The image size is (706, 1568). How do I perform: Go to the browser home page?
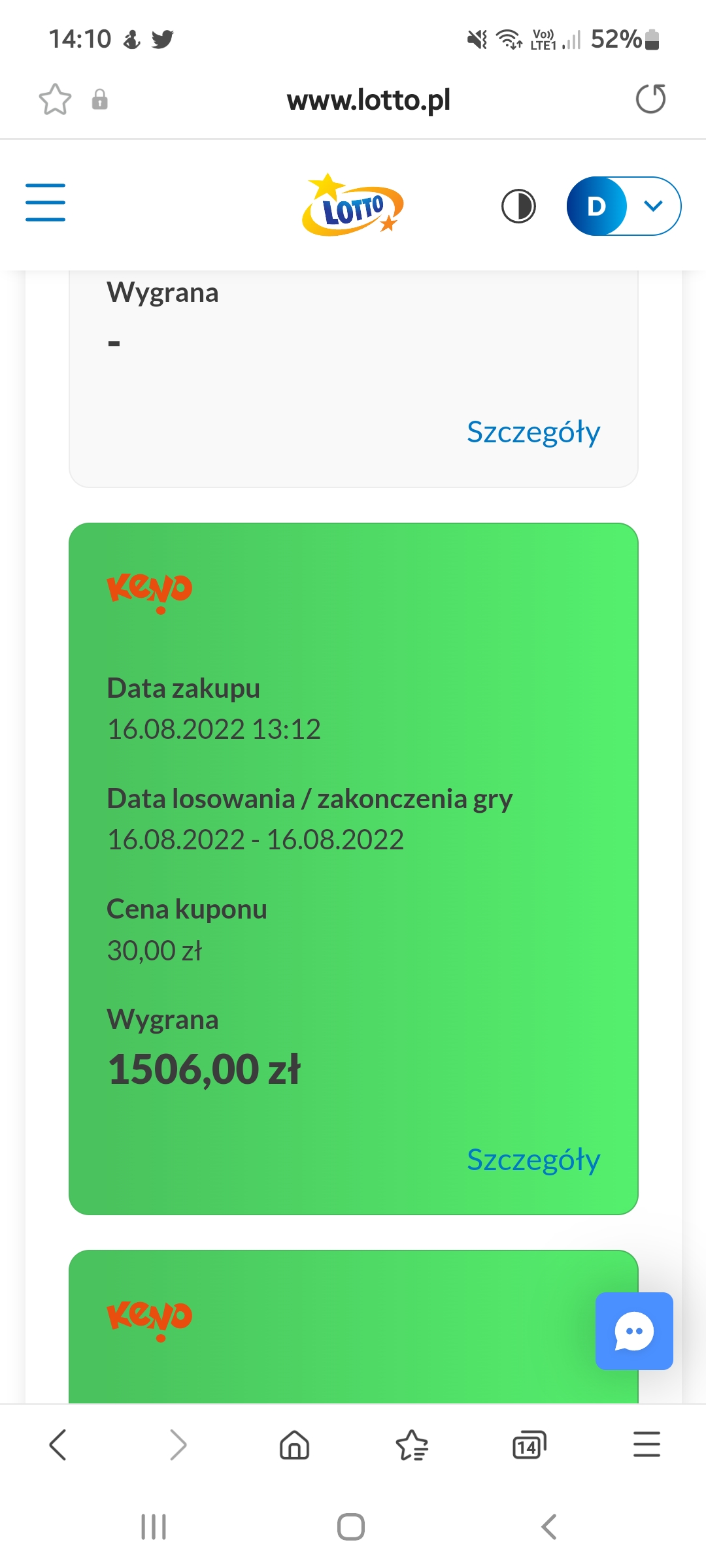294,1445
